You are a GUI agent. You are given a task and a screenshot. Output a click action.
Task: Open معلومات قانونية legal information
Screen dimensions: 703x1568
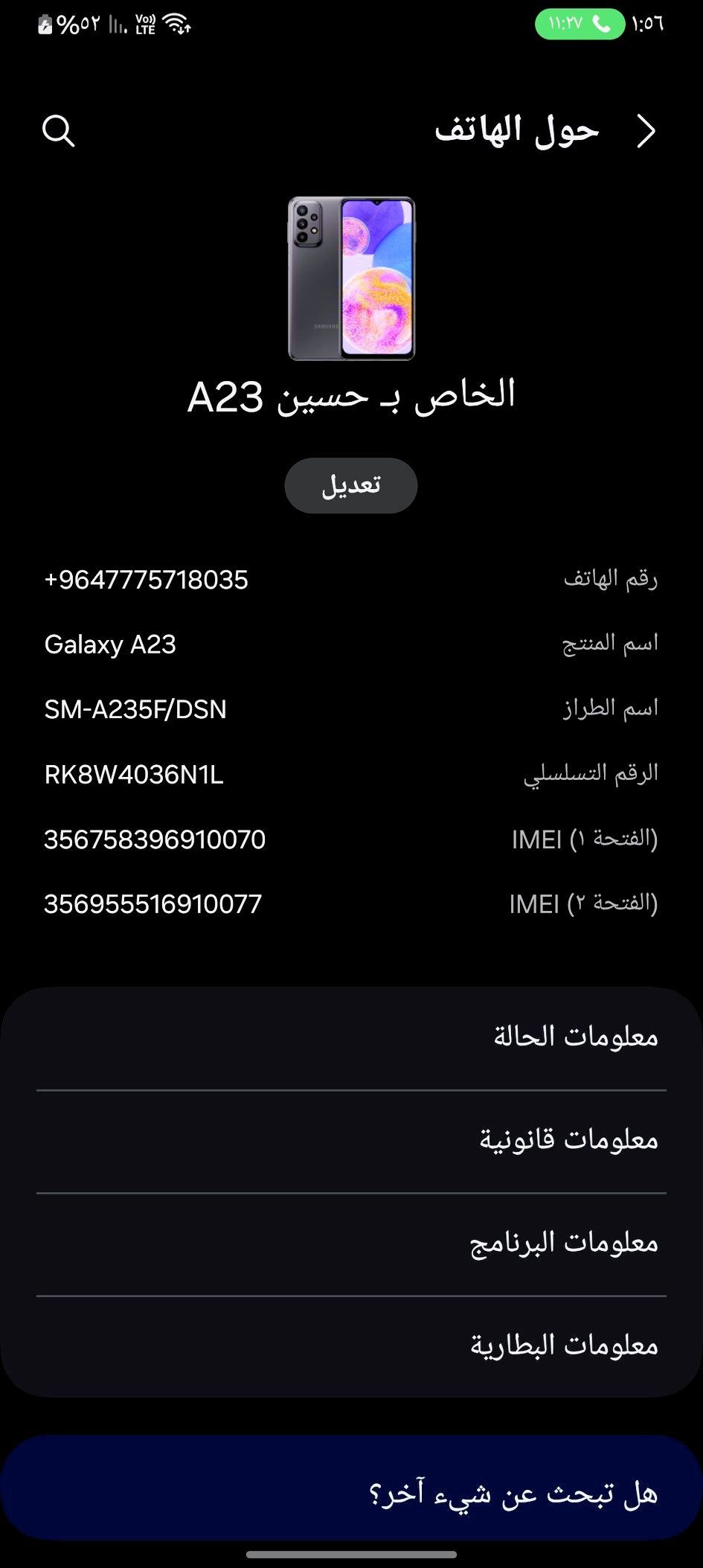[351, 1139]
